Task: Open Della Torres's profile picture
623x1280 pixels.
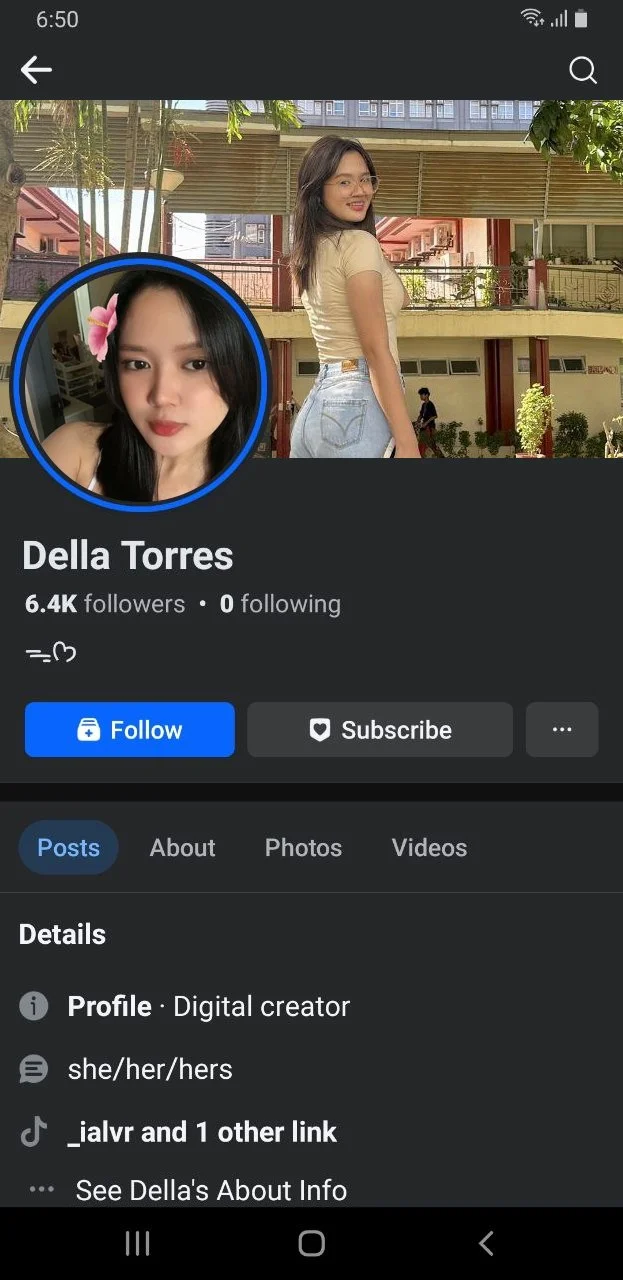Action: pyautogui.click(x=140, y=385)
